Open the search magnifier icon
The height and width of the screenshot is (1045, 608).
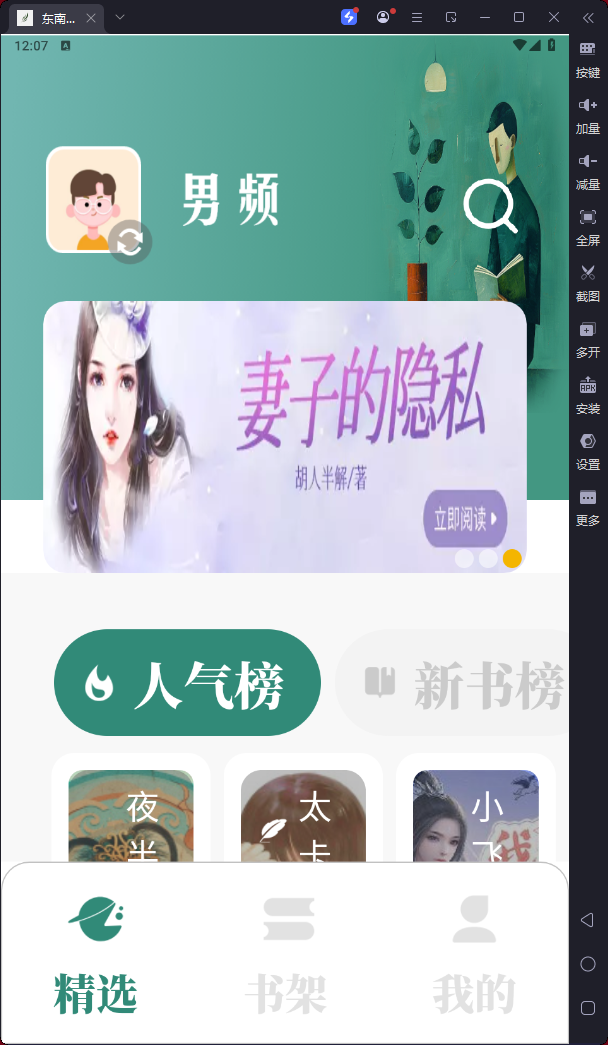point(490,207)
